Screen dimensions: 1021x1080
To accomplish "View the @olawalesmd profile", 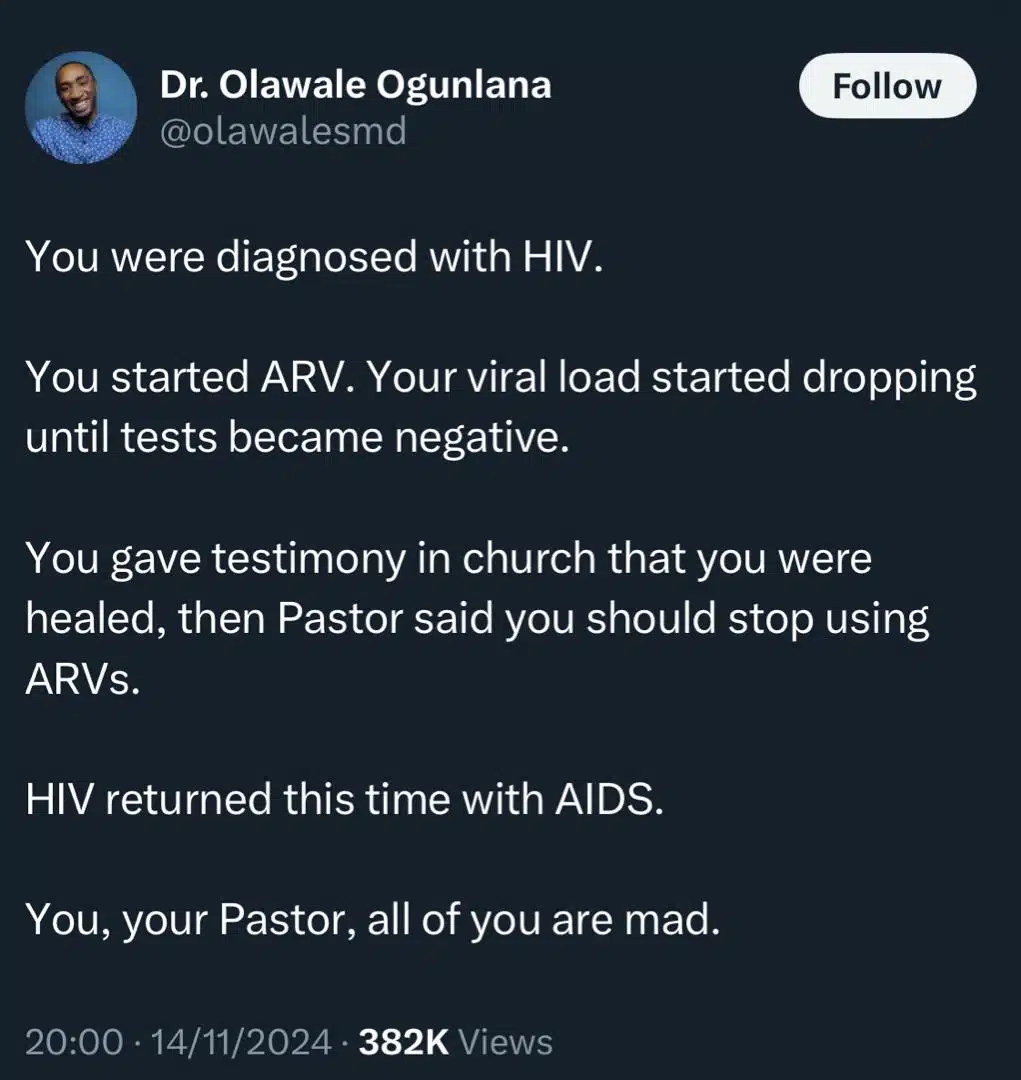I will [x=283, y=131].
